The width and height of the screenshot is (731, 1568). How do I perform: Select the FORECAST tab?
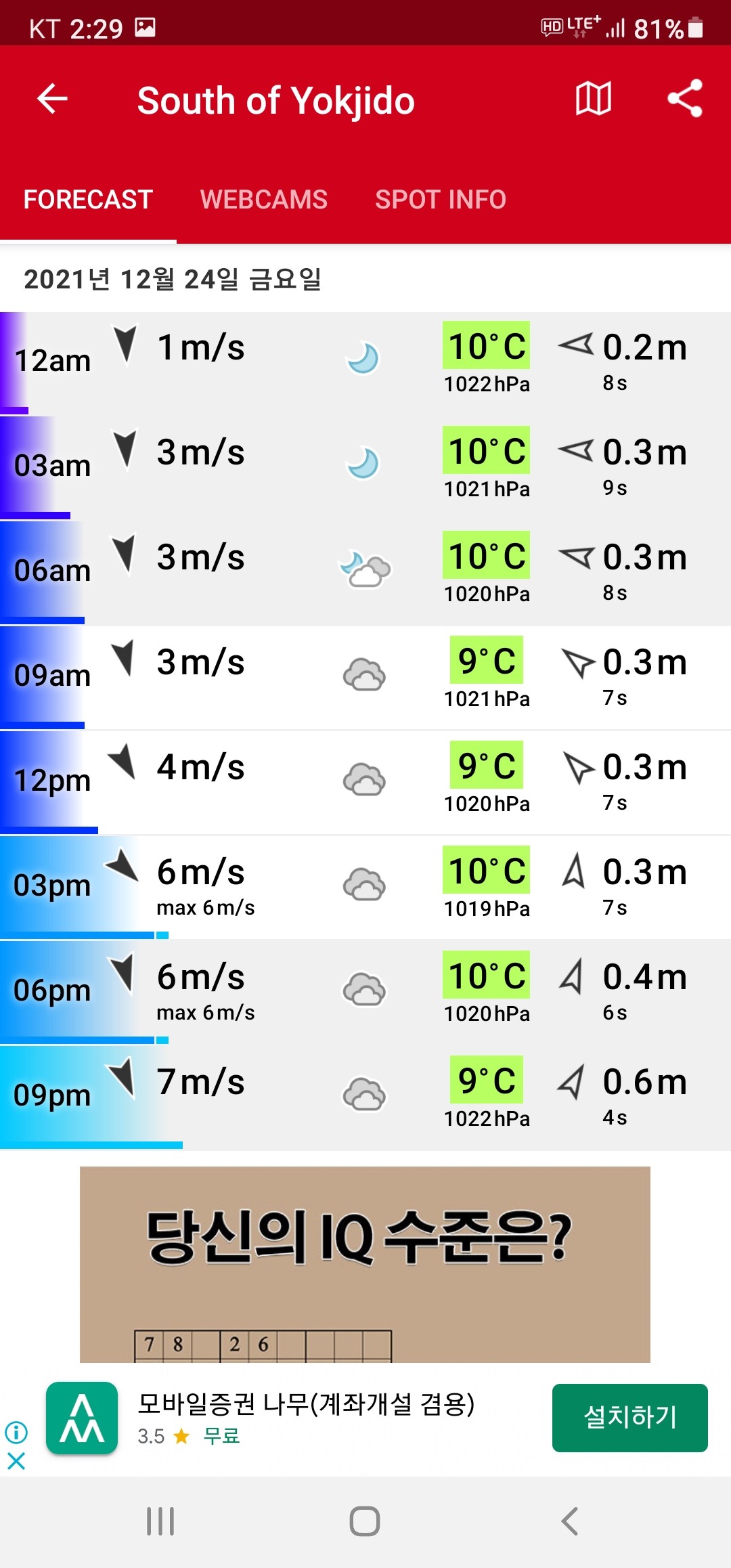[x=88, y=200]
